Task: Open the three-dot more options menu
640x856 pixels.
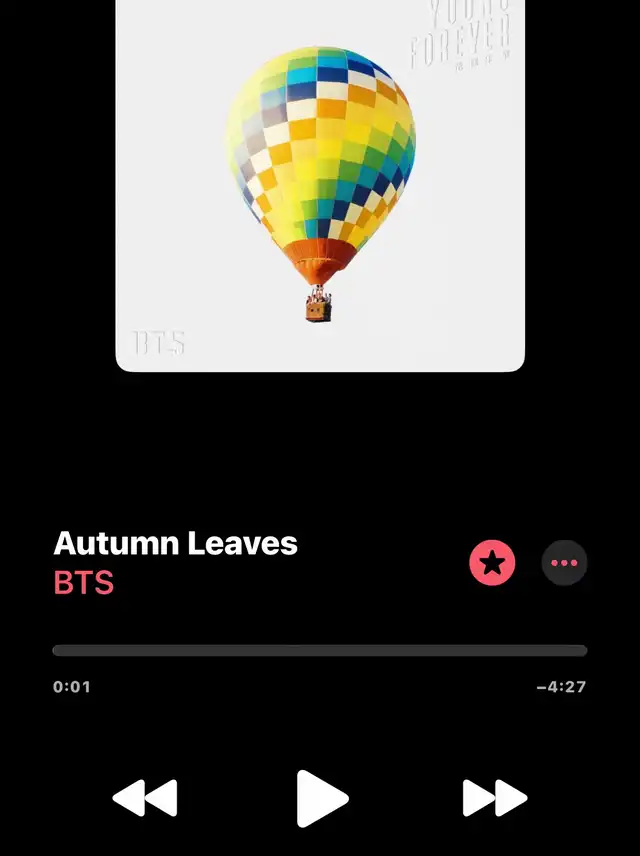Action: [x=564, y=564]
